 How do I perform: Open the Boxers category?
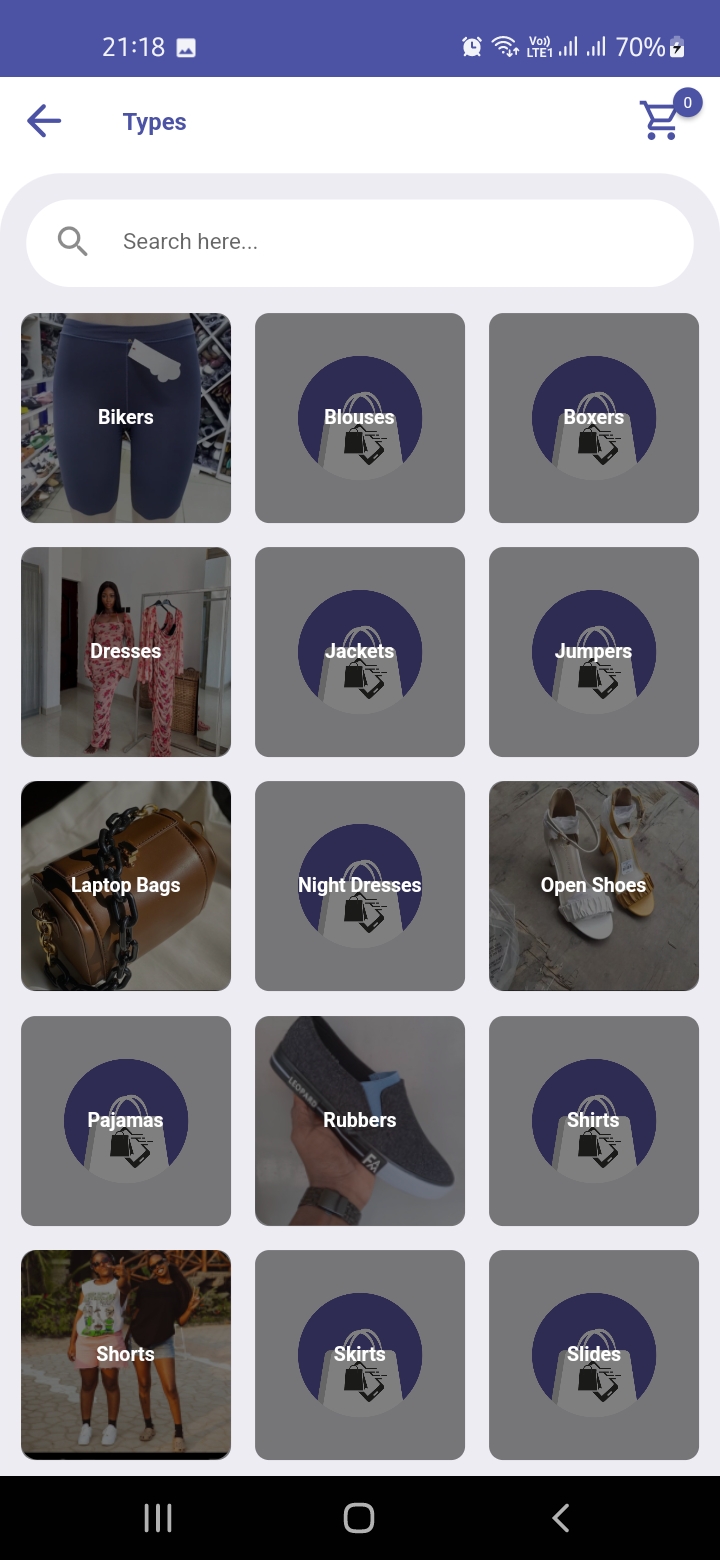[594, 418]
